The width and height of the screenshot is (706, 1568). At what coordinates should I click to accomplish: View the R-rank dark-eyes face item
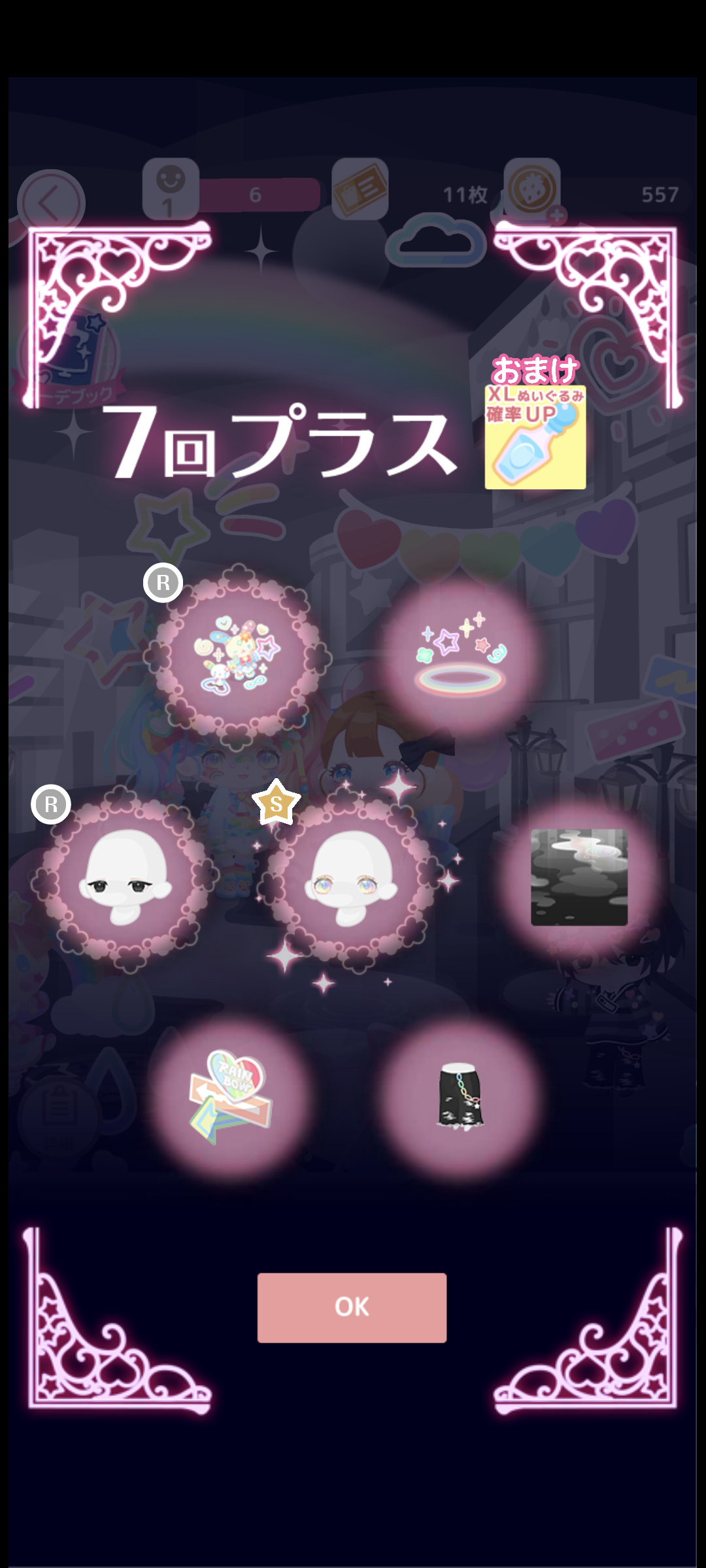point(124,880)
